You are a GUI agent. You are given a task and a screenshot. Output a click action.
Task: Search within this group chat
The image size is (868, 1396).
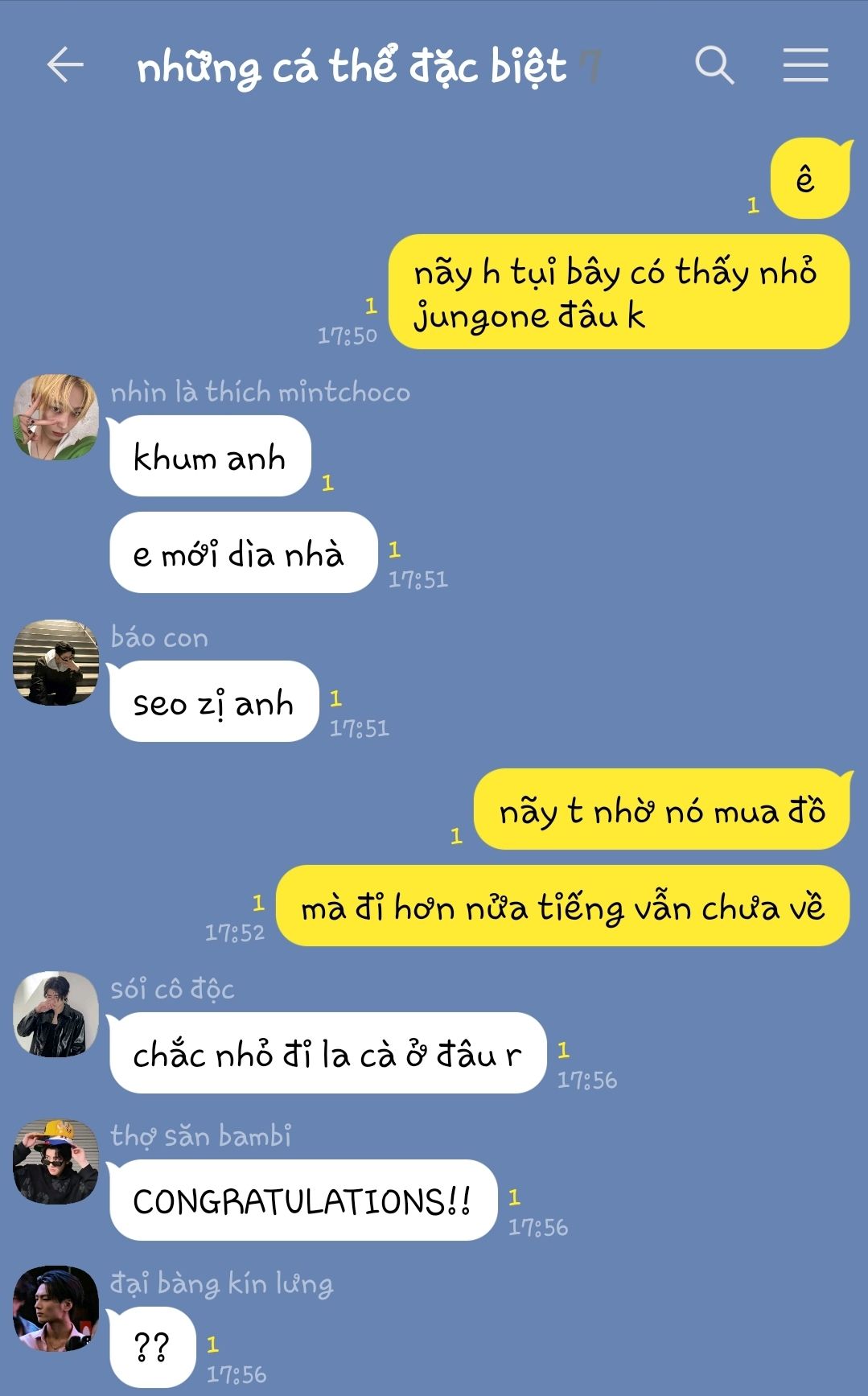point(714,65)
